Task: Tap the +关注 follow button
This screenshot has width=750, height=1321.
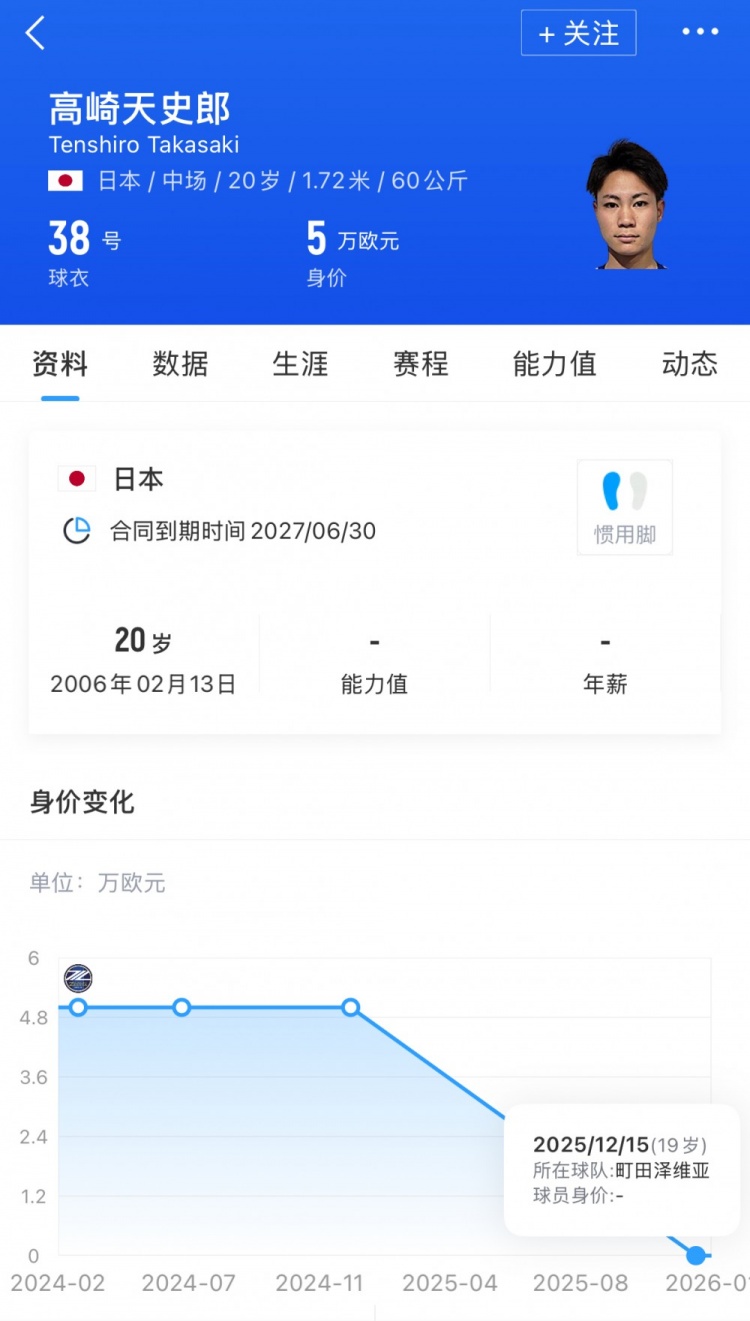Action: click(578, 32)
